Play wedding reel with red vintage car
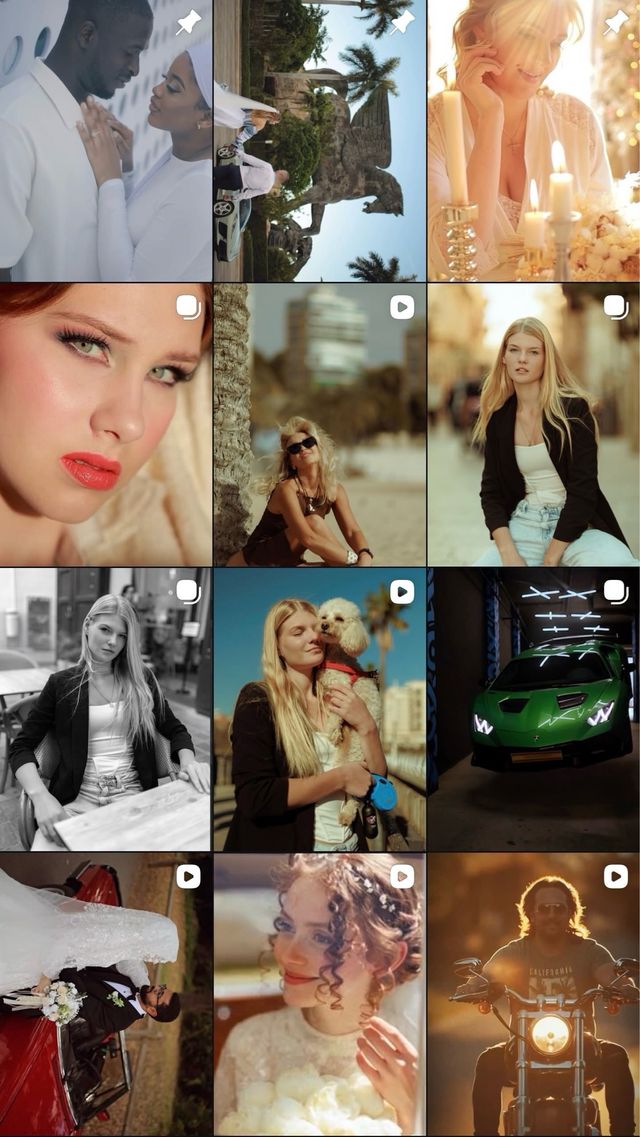640x1137 pixels. [105, 995]
